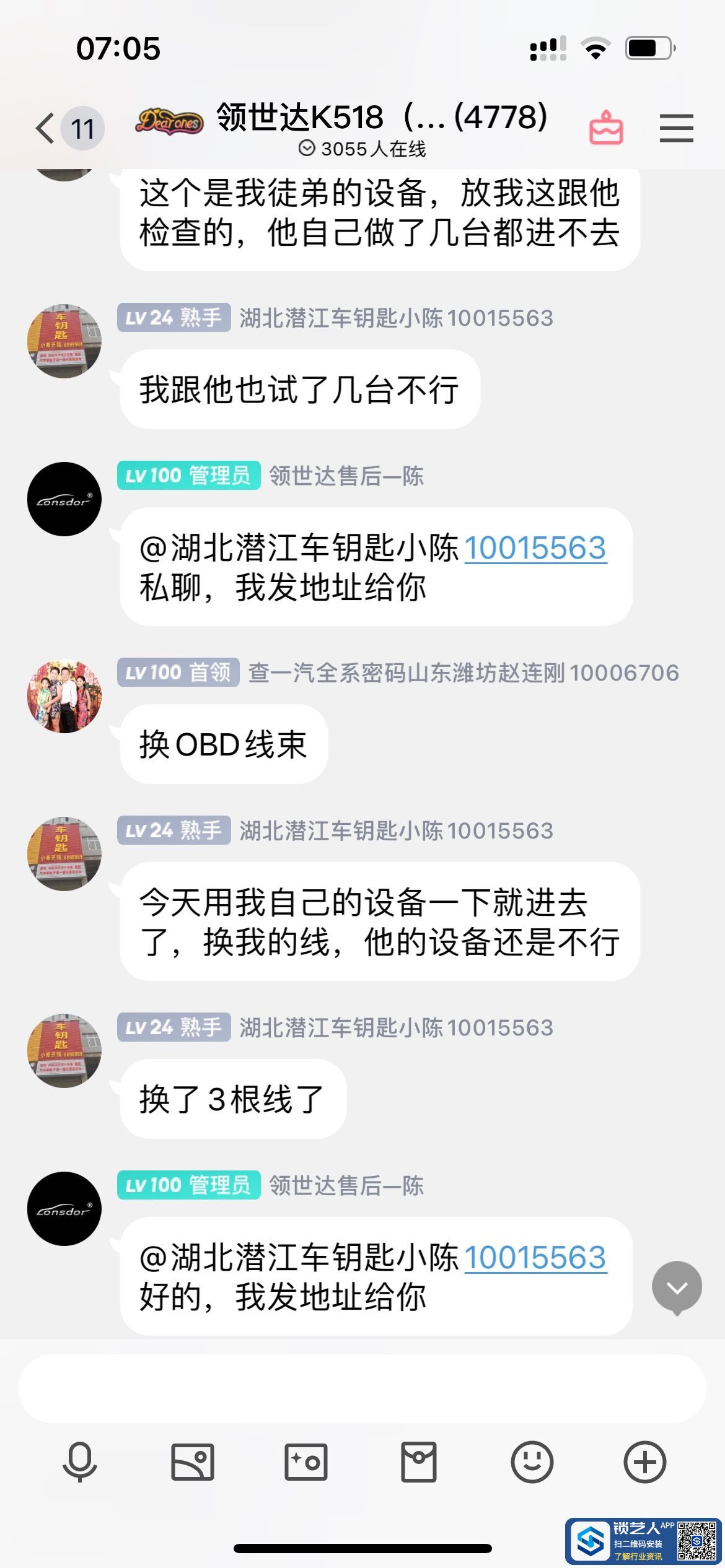The image size is (725, 1568).
Task: Open 10015563 link in '私聊，我发地址给你' message
Action: coord(535,548)
